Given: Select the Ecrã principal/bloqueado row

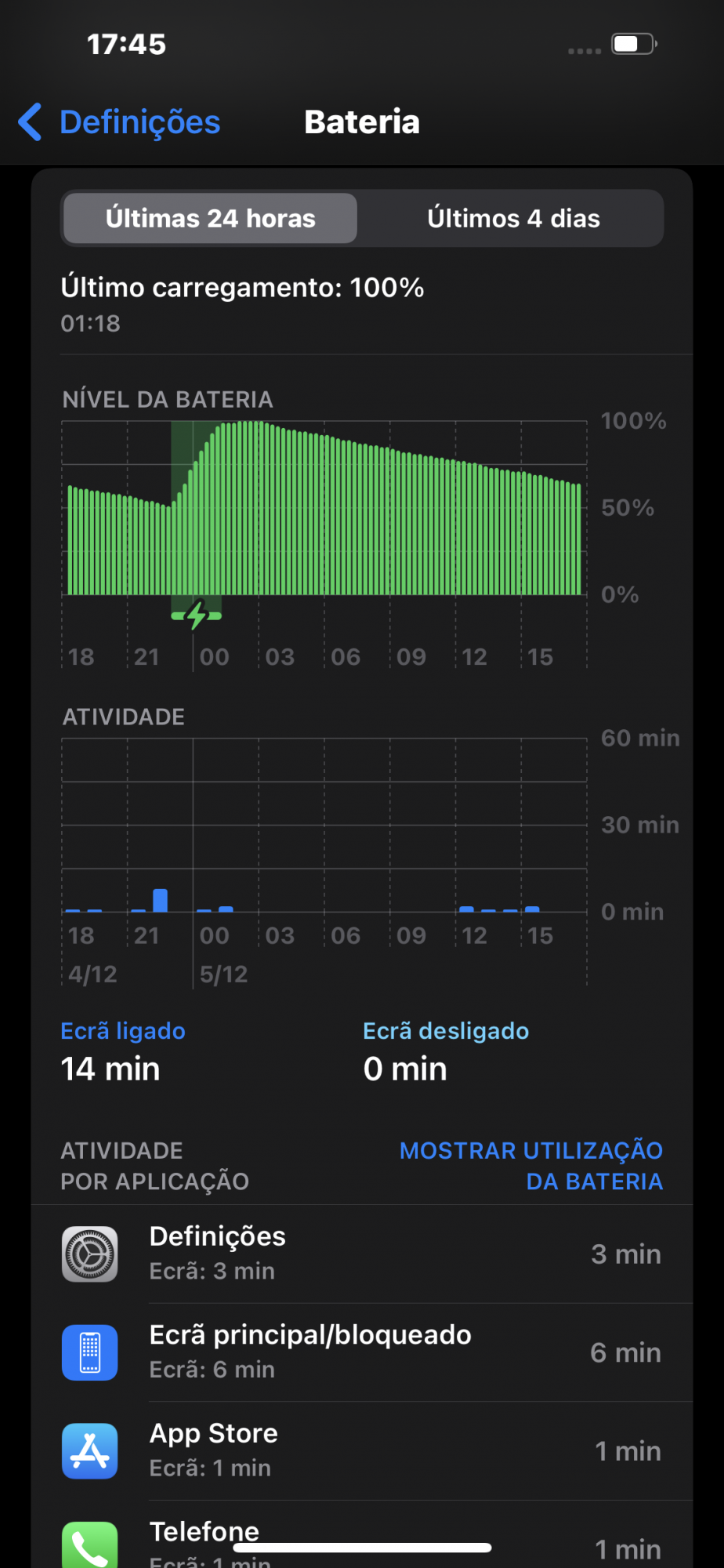Looking at the screenshot, I should point(362,1352).
